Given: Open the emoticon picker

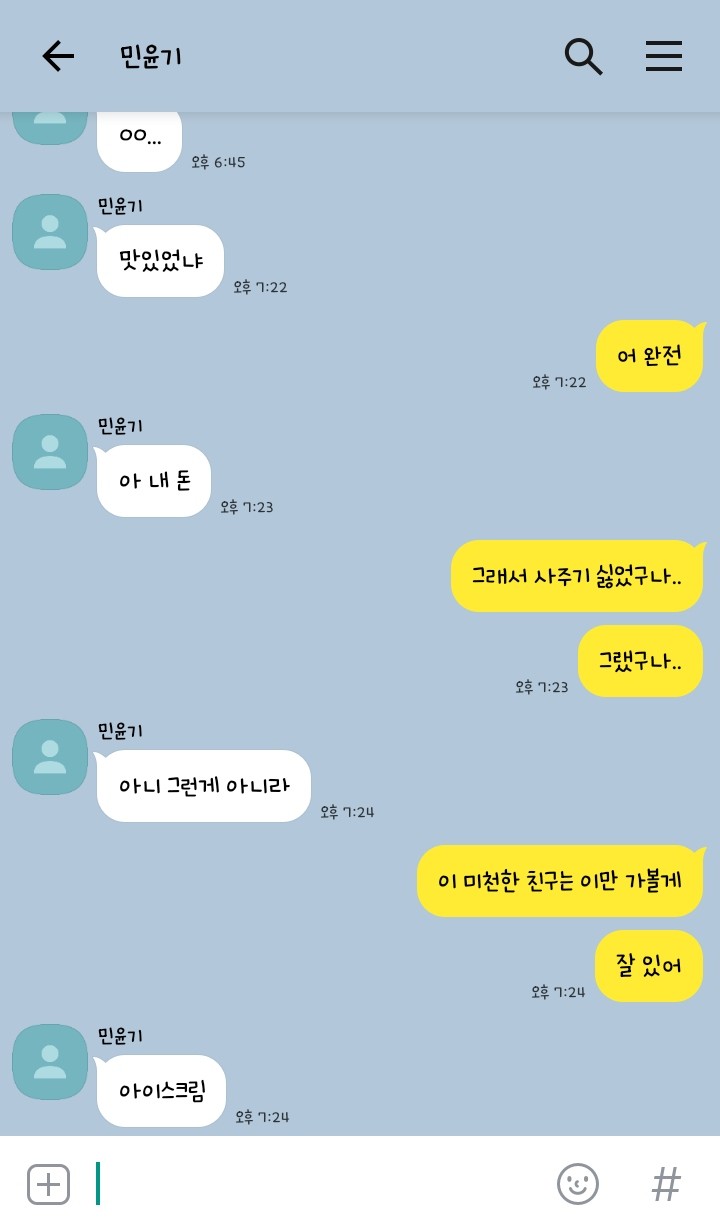Looking at the screenshot, I should (x=578, y=1185).
